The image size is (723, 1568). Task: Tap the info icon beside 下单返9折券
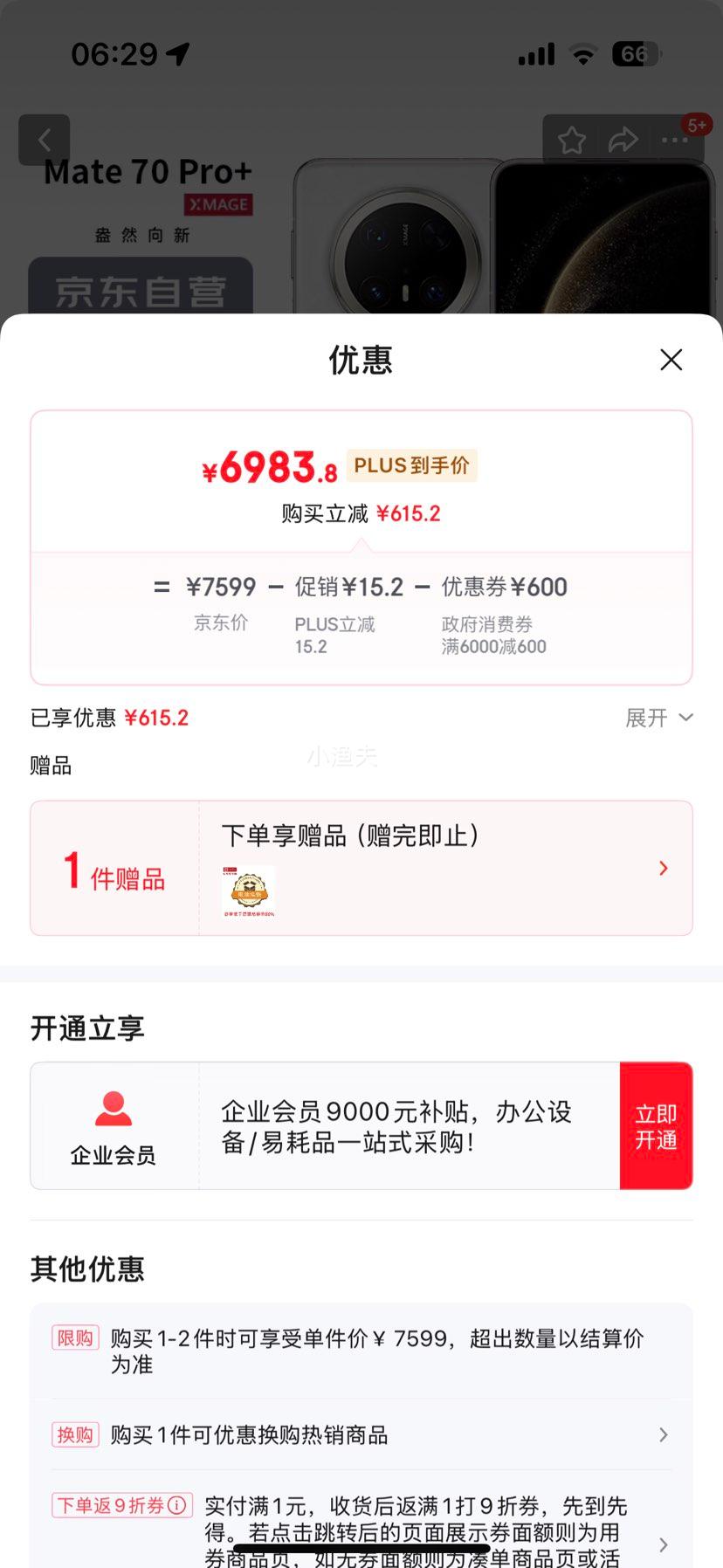(177, 1505)
